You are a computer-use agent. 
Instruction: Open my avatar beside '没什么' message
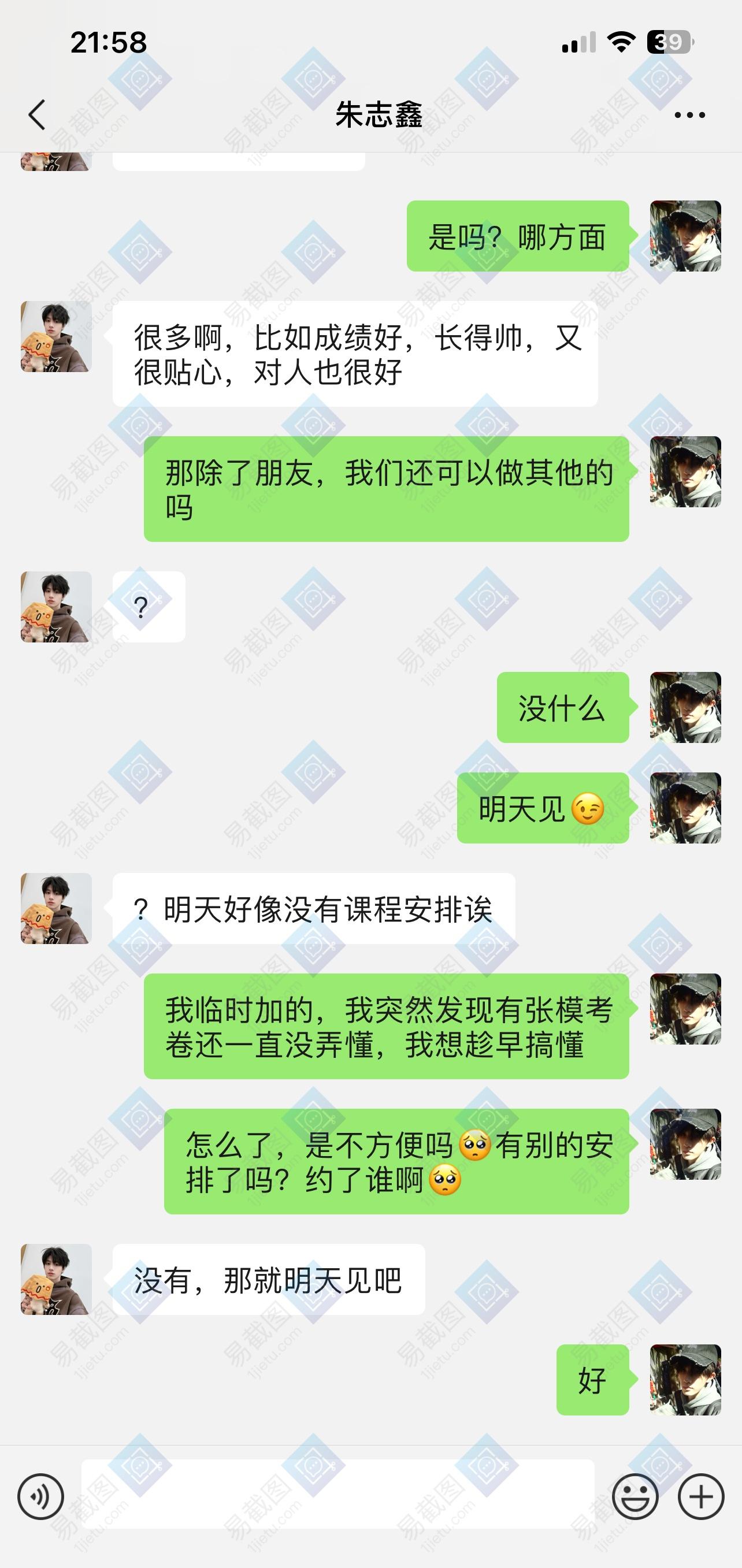(685, 707)
